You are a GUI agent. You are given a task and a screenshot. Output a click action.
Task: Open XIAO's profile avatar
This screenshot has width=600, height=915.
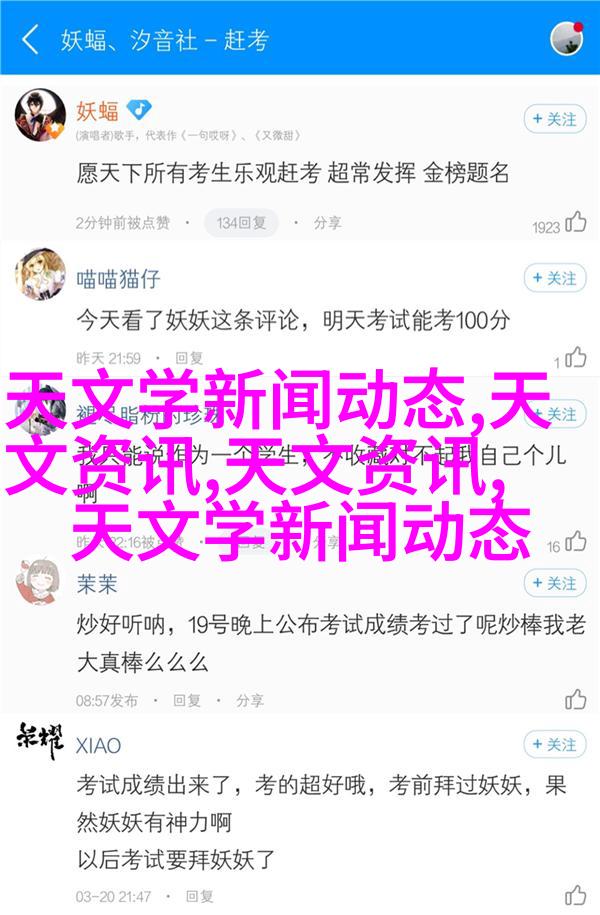click(x=40, y=741)
